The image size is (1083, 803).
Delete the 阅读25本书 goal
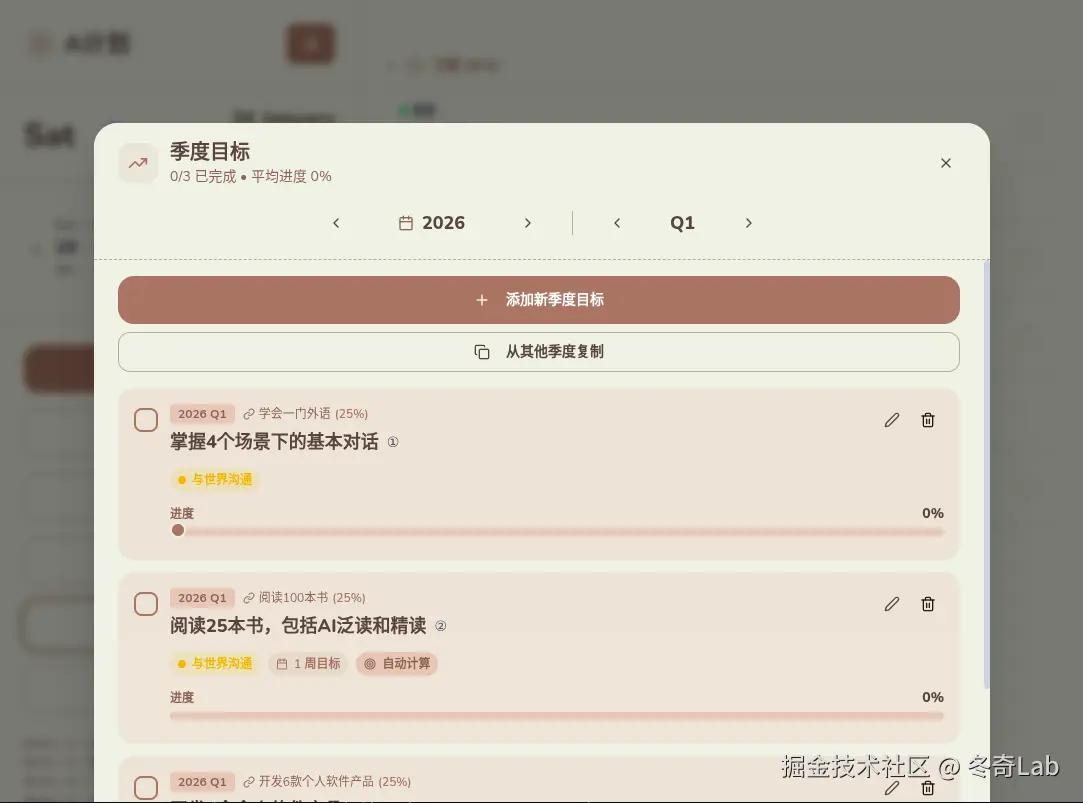pos(928,604)
